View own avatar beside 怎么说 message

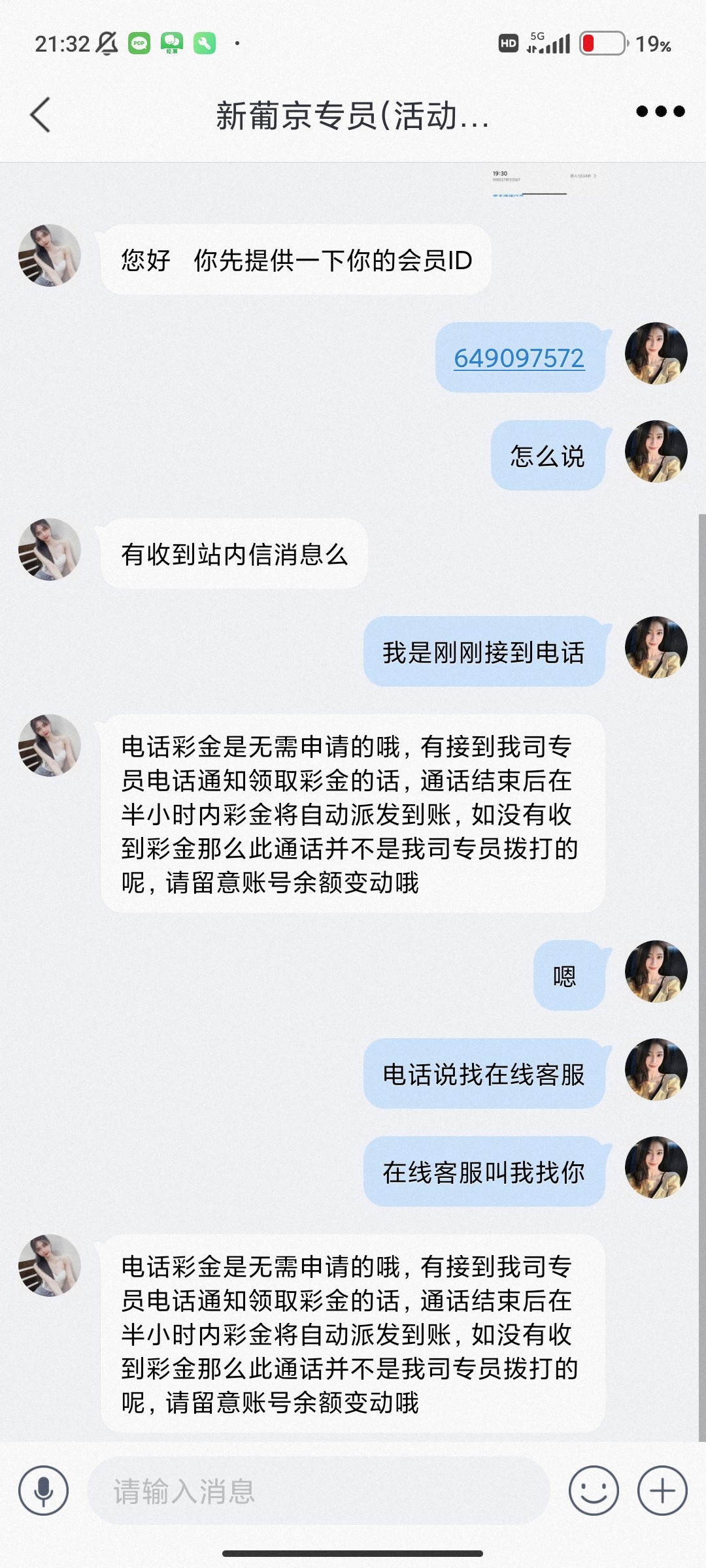(x=656, y=451)
